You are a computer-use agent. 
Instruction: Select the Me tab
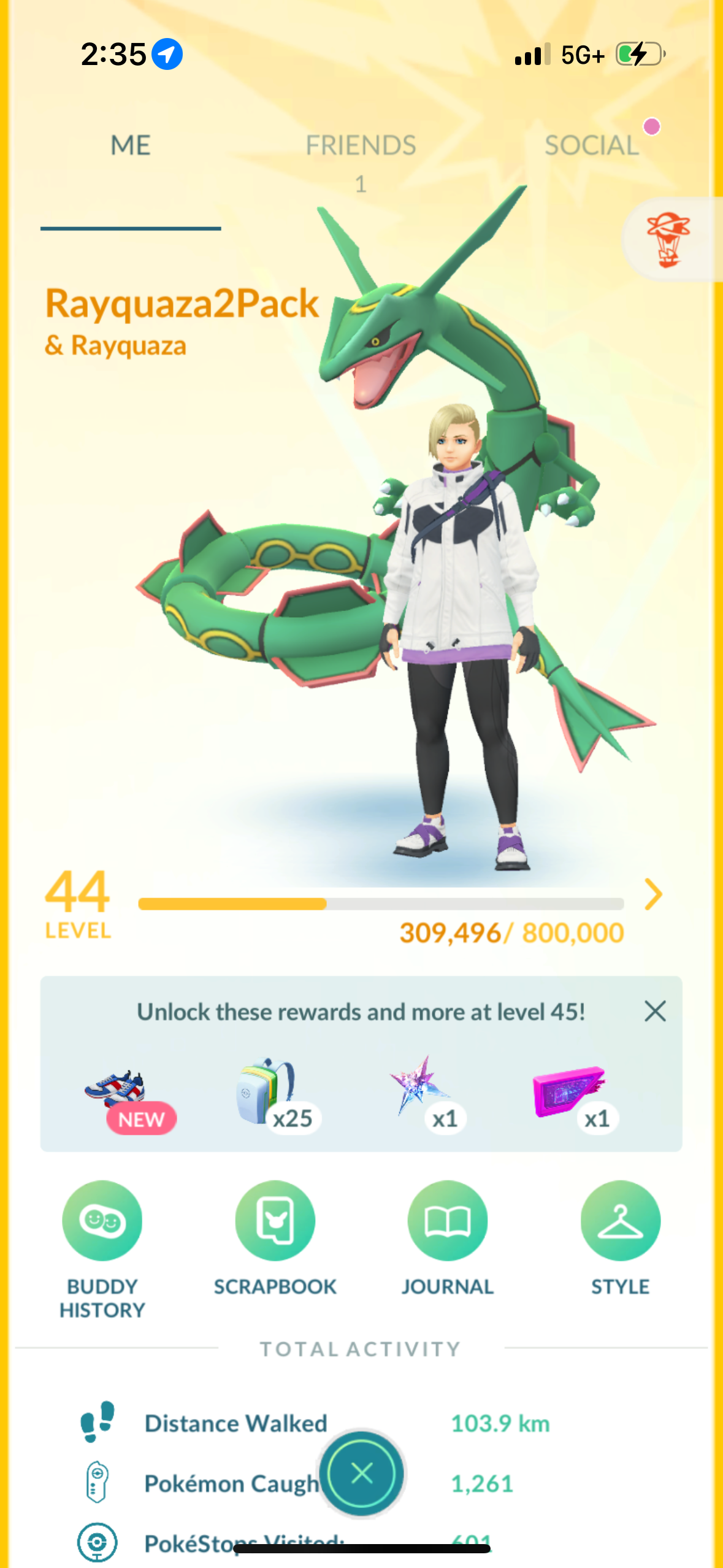131,146
